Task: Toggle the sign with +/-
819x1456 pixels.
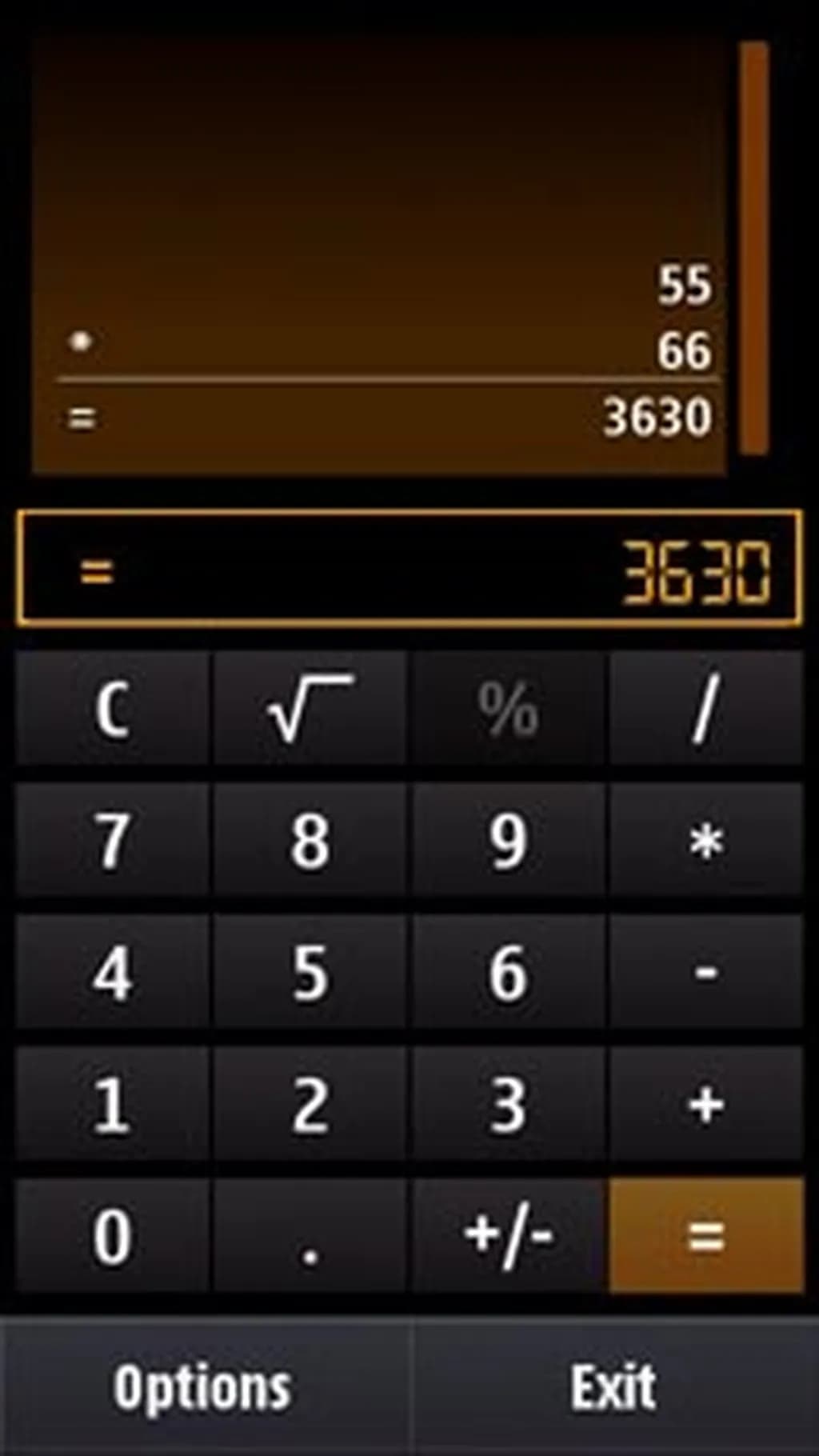Action: click(508, 1235)
